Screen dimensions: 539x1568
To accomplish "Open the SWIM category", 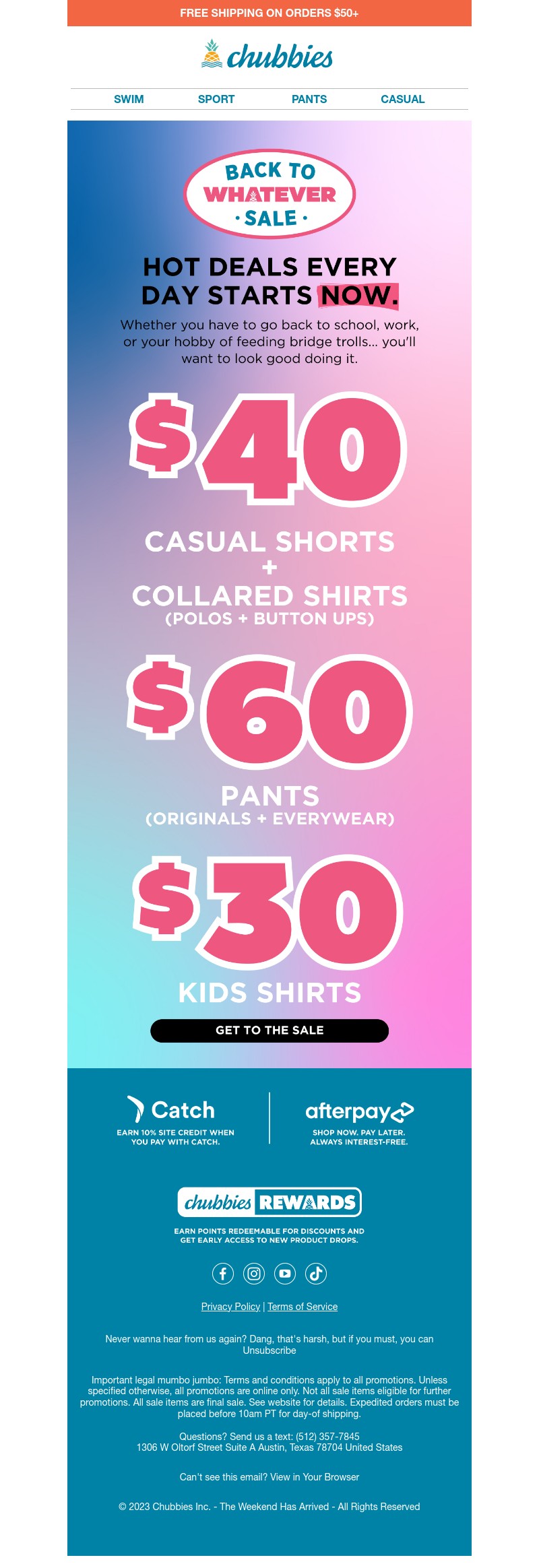I will (129, 99).
